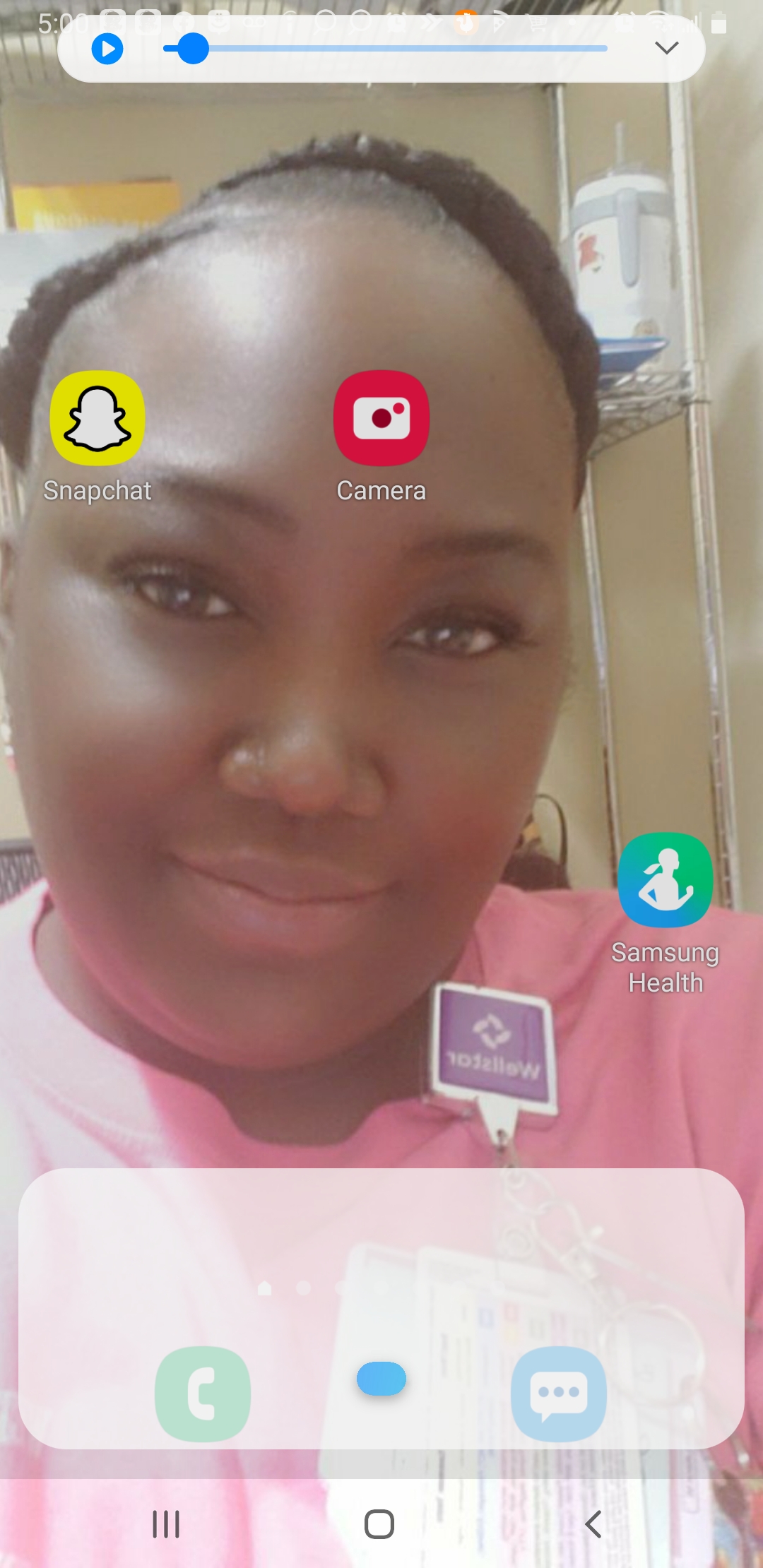This screenshot has width=763, height=1568.
Task: Go back with the navigation bar arrow
Action: click(593, 1524)
